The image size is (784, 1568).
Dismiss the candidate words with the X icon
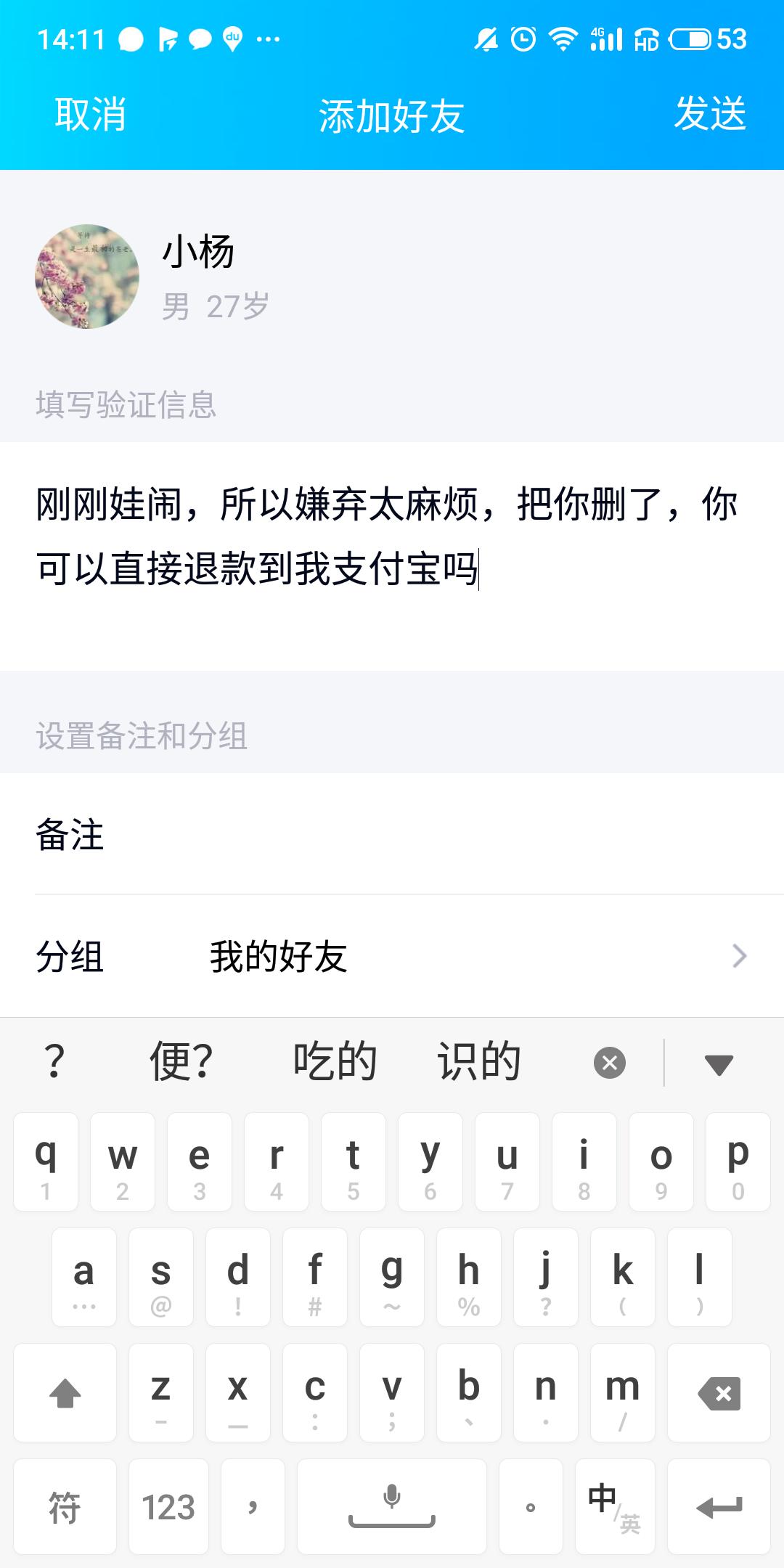tap(608, 1061)
